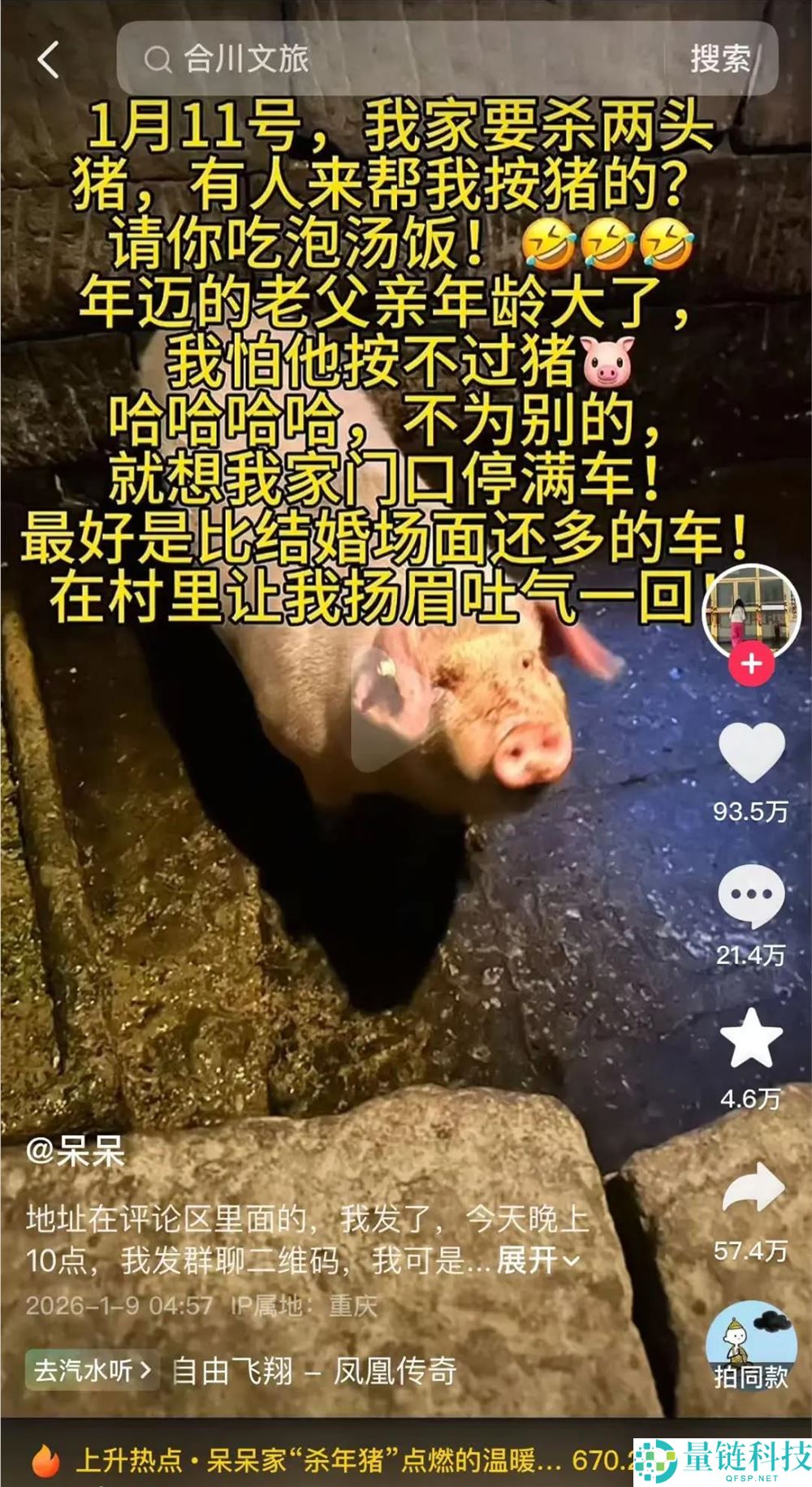Image resolution: width=812 pixels, height=1487 pixels.
Task: Open the @呆呆 username profile
Action: coord(76,1151)
